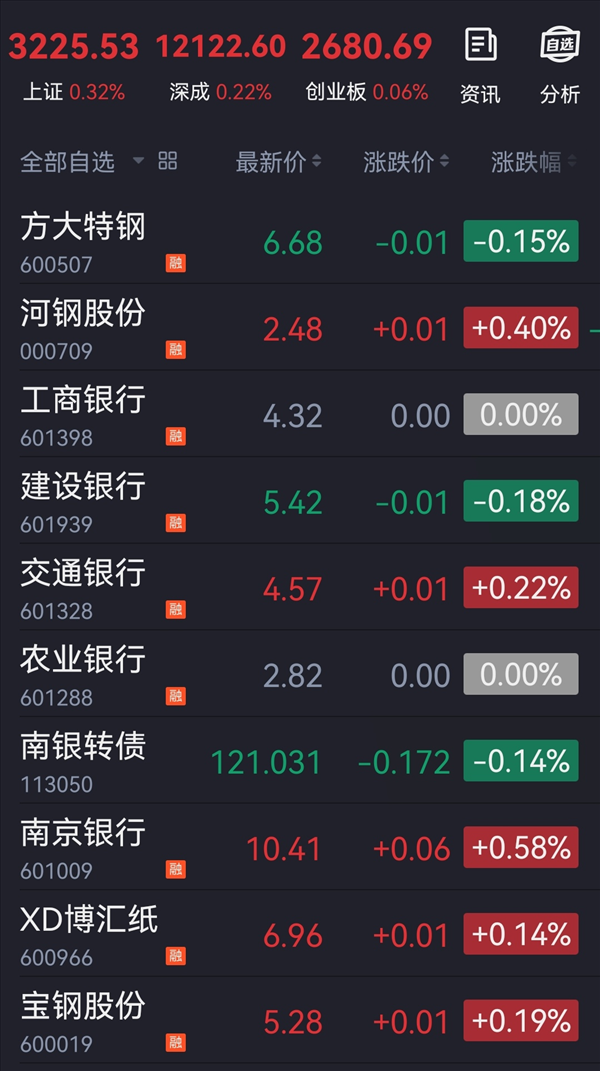The width and height of the screenshot is (600, 1071).
Task: Open the XD博汇纸 stock row
Action: click(300, 934)
